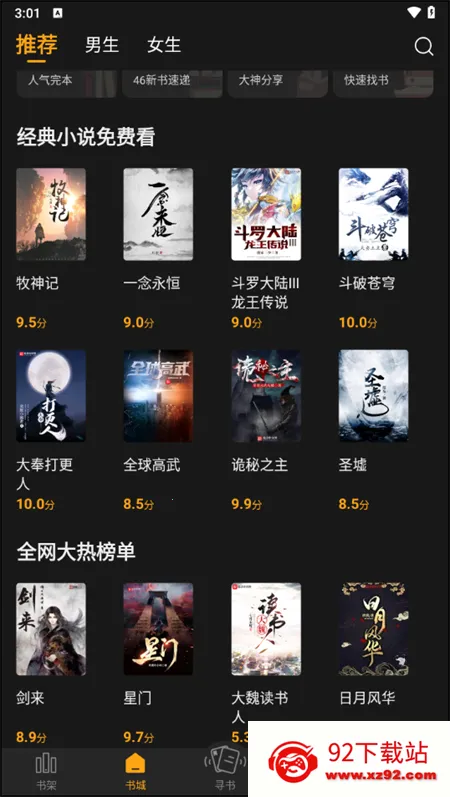450x797 pixels.
Task: Open 新书速递 shortcut
Action: (x=172, y=83)
